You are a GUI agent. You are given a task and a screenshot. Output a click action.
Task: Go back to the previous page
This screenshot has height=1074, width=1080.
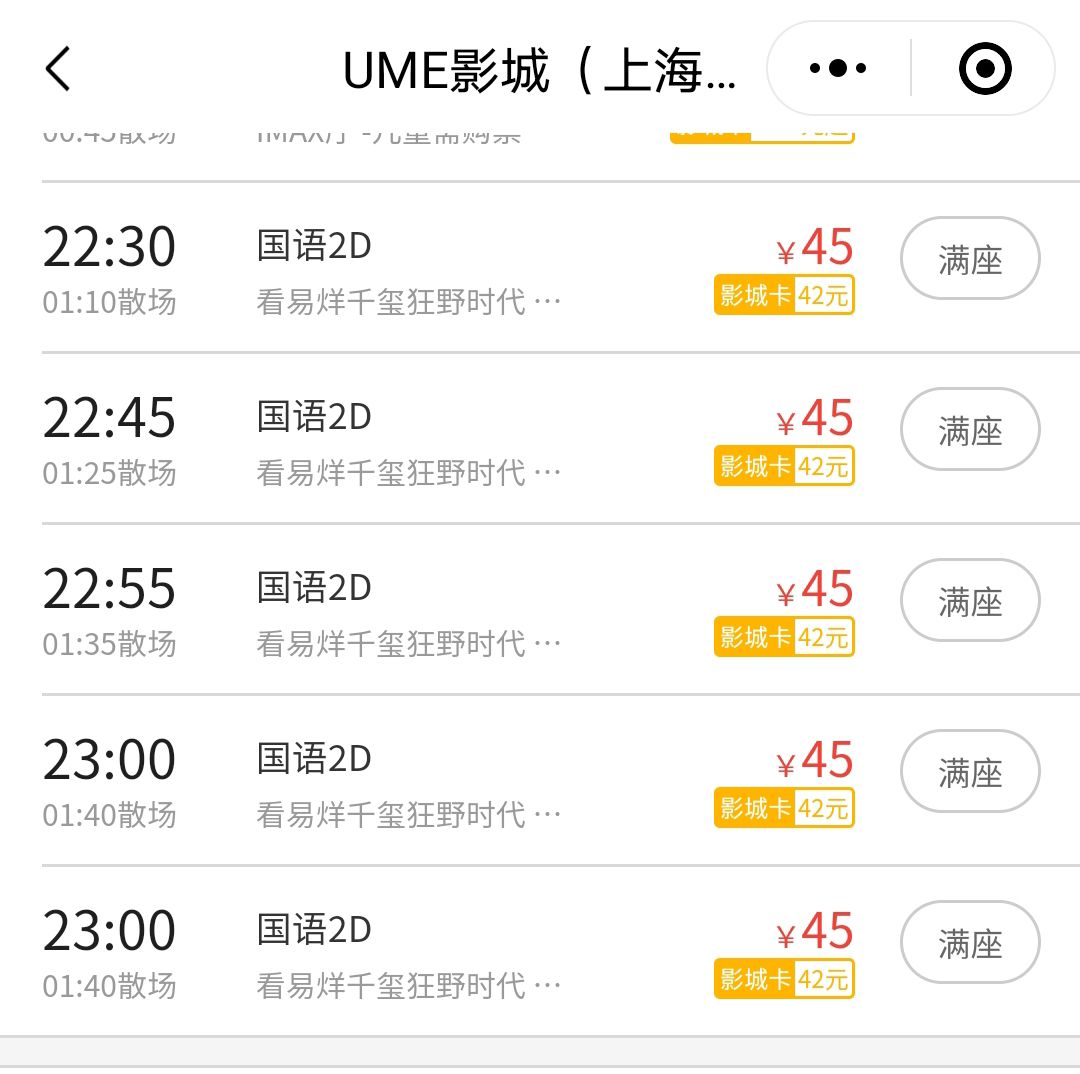pyautogui.click(x=58, y=69)
